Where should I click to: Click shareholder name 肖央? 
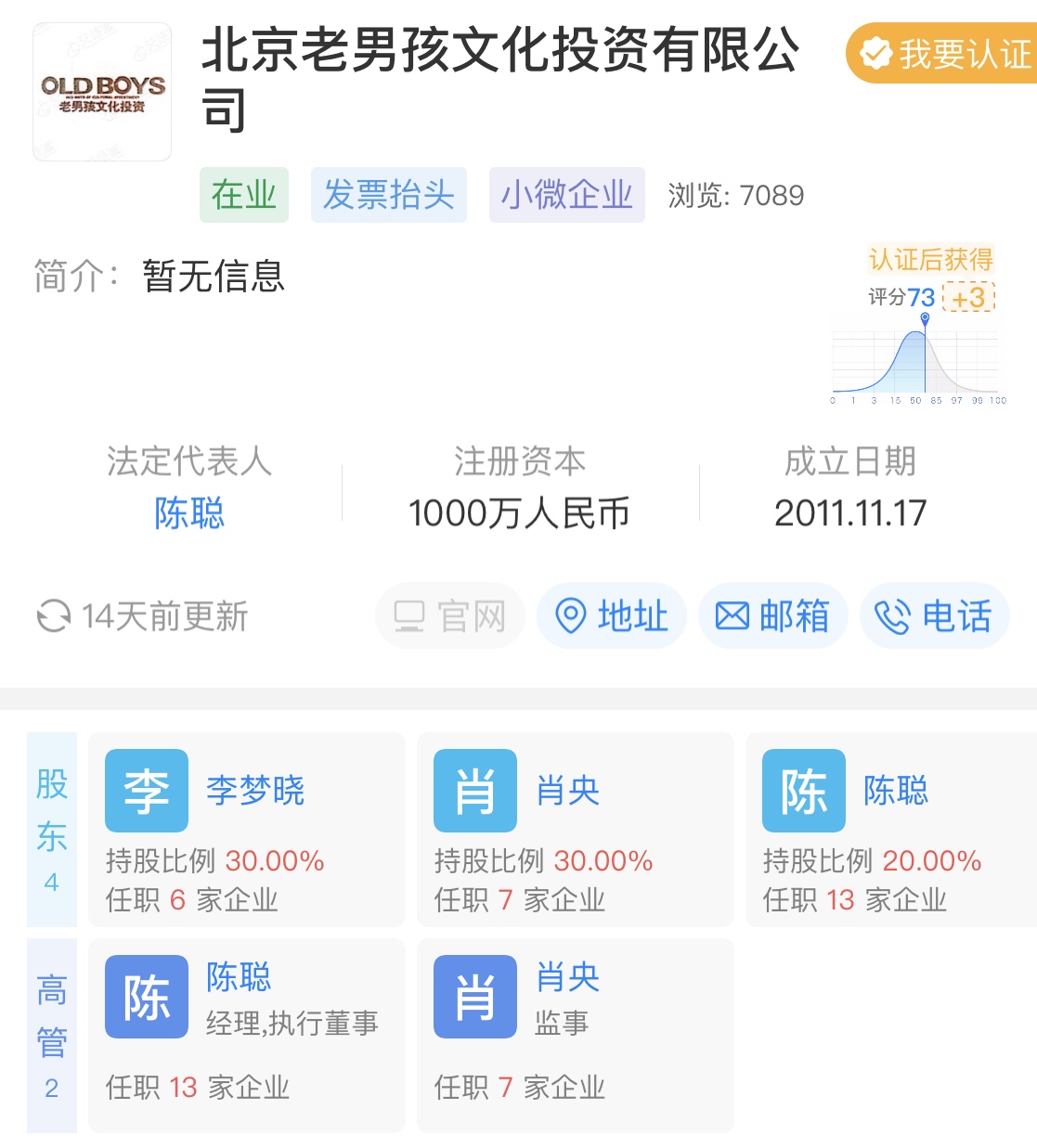566,791
